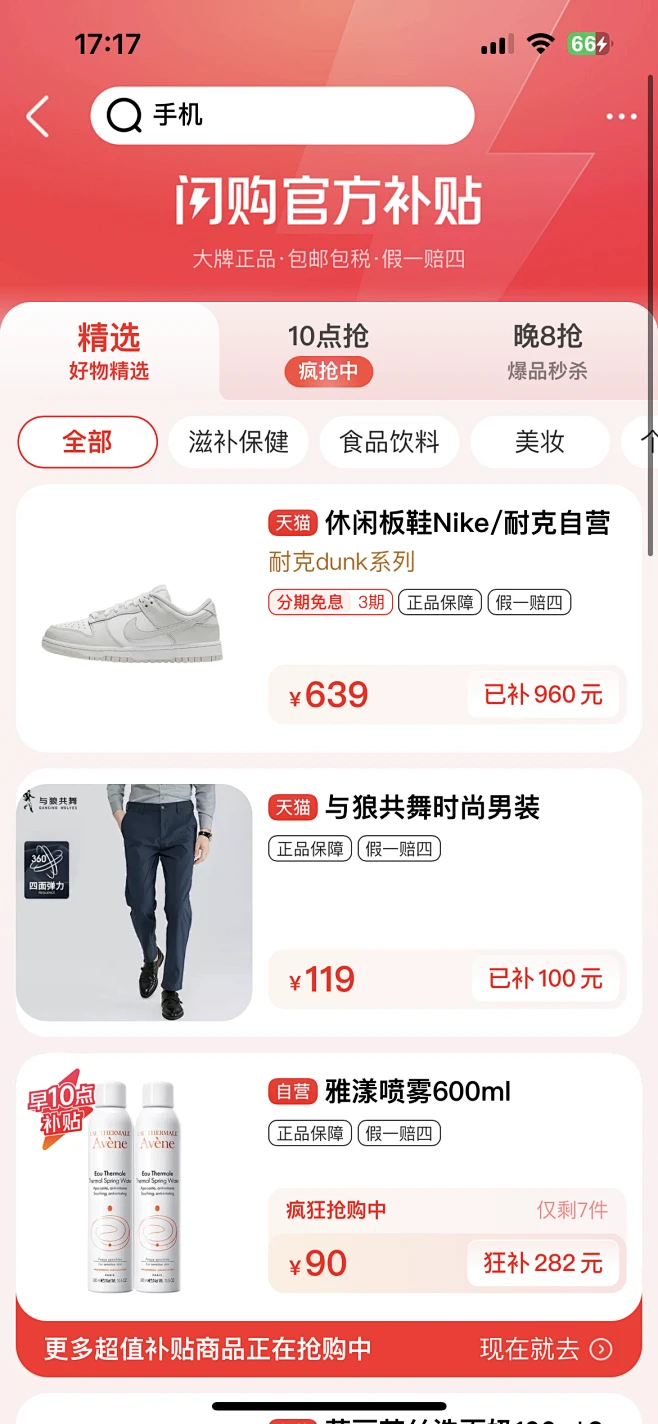Switch to the 晚8抢 tab
This screenshot has width=658, height=1424.
tap(547, 352)
